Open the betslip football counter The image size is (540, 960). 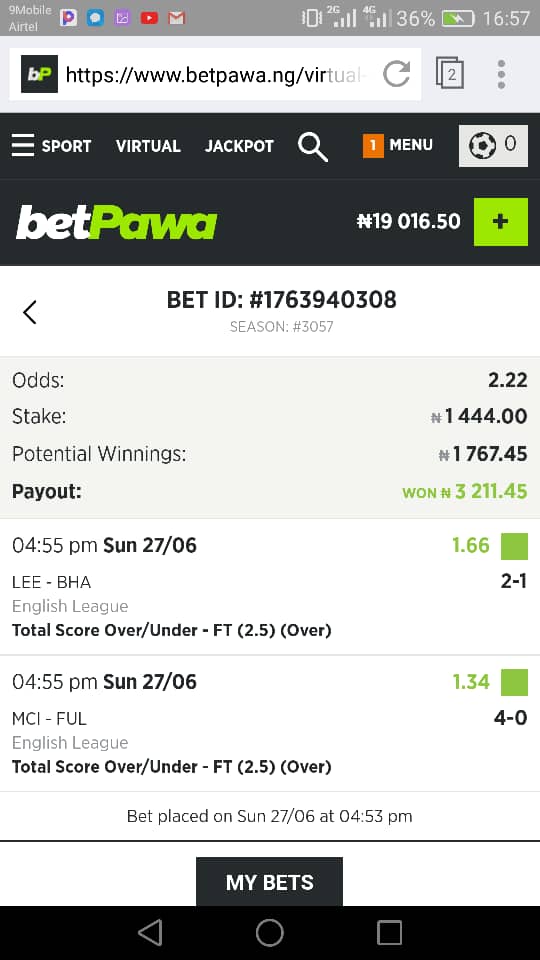click(493, 146)
